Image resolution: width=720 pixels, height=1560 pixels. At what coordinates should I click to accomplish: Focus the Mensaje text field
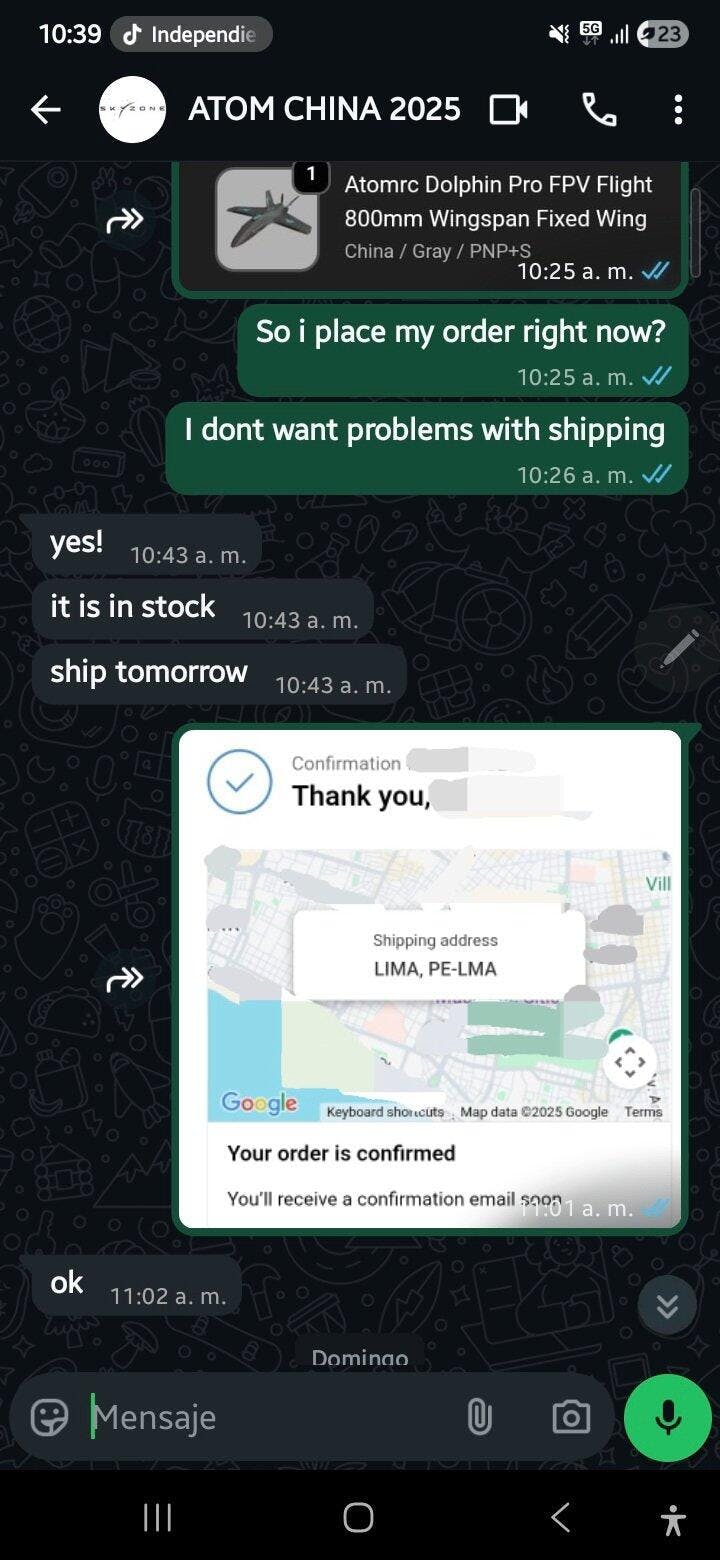pyautogui.click(x=260, y=1417)
